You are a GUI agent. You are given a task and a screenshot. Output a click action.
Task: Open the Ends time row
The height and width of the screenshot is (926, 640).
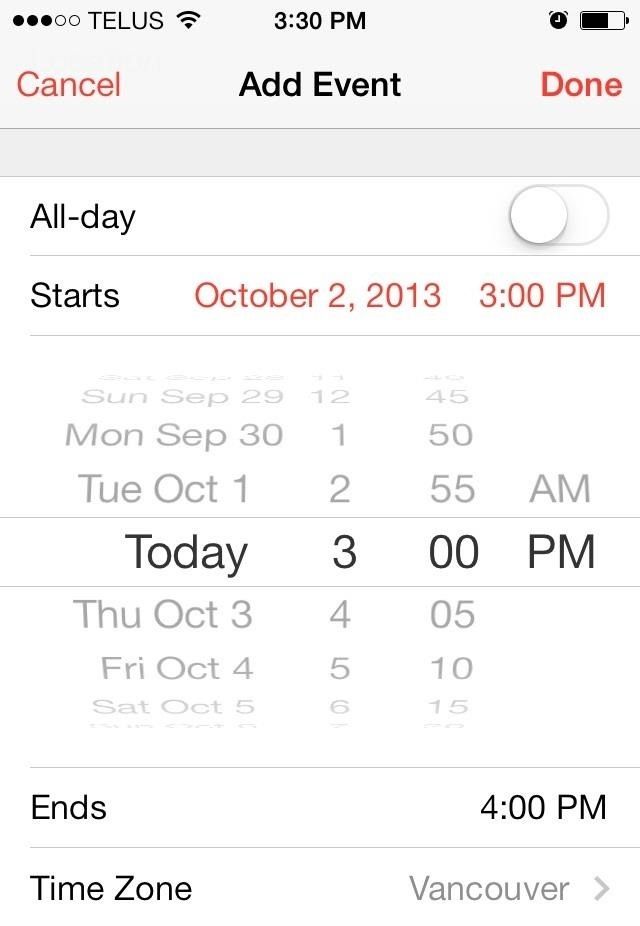click(x=320, y=807)
